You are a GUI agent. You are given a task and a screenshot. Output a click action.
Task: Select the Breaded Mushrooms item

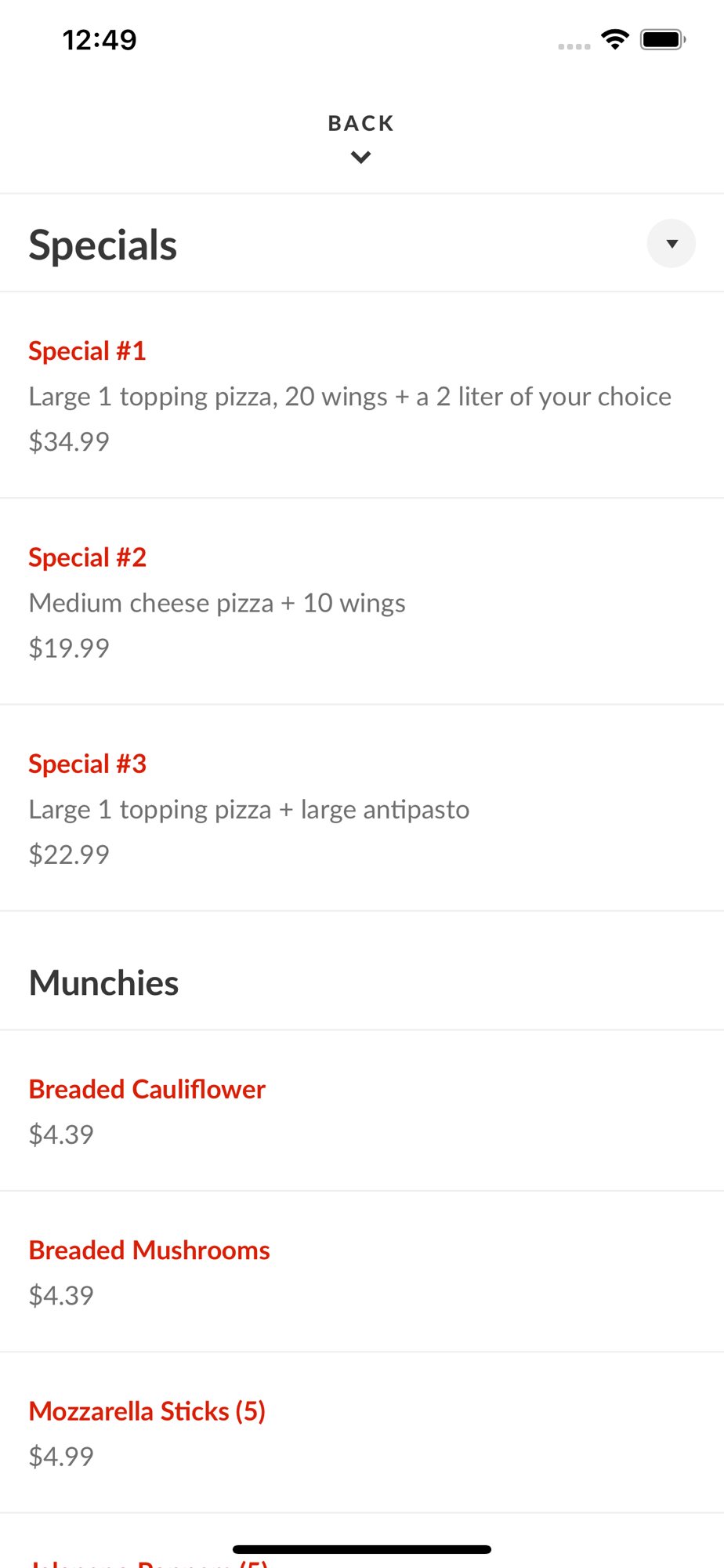[362, 1272]
